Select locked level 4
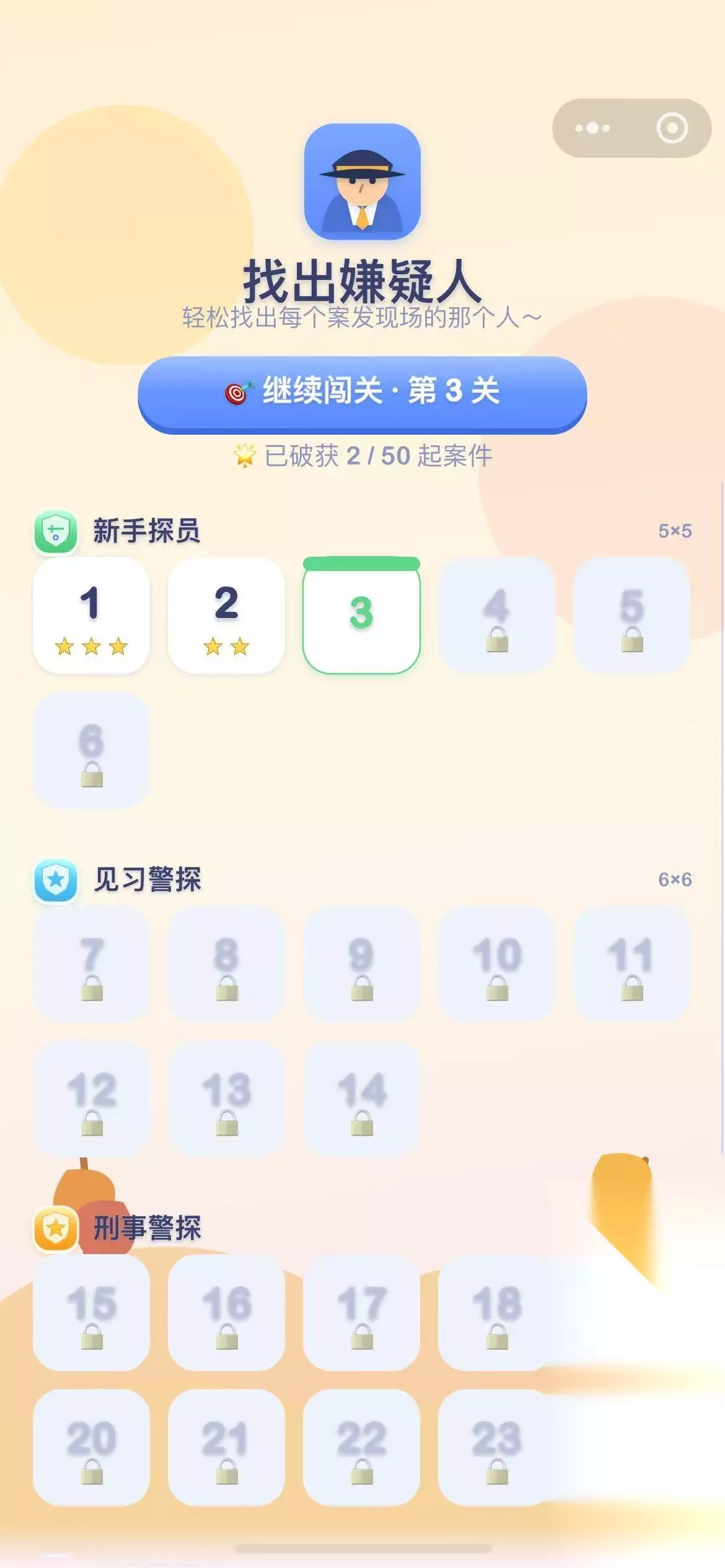The width and height of the screenshot is (725, 1568). (x=496, y=614)
